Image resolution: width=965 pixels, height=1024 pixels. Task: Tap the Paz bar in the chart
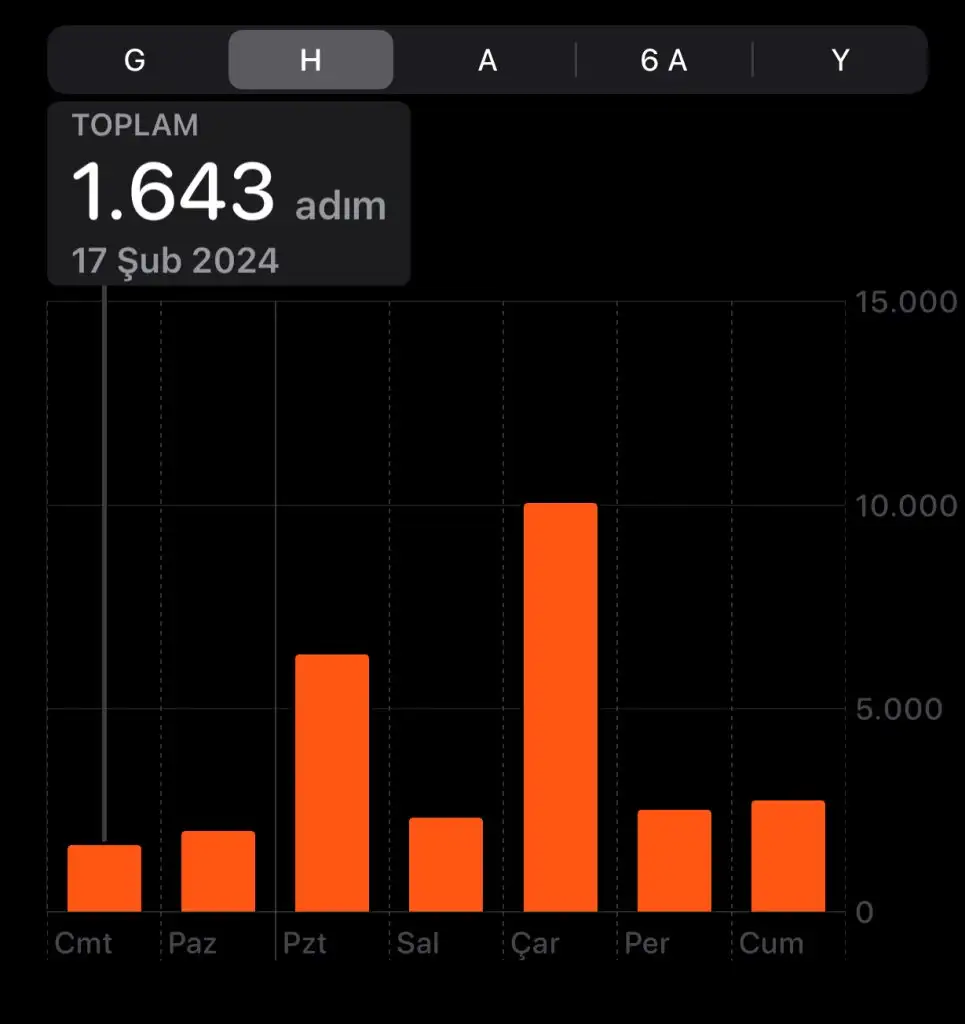[x=218, y=872]
